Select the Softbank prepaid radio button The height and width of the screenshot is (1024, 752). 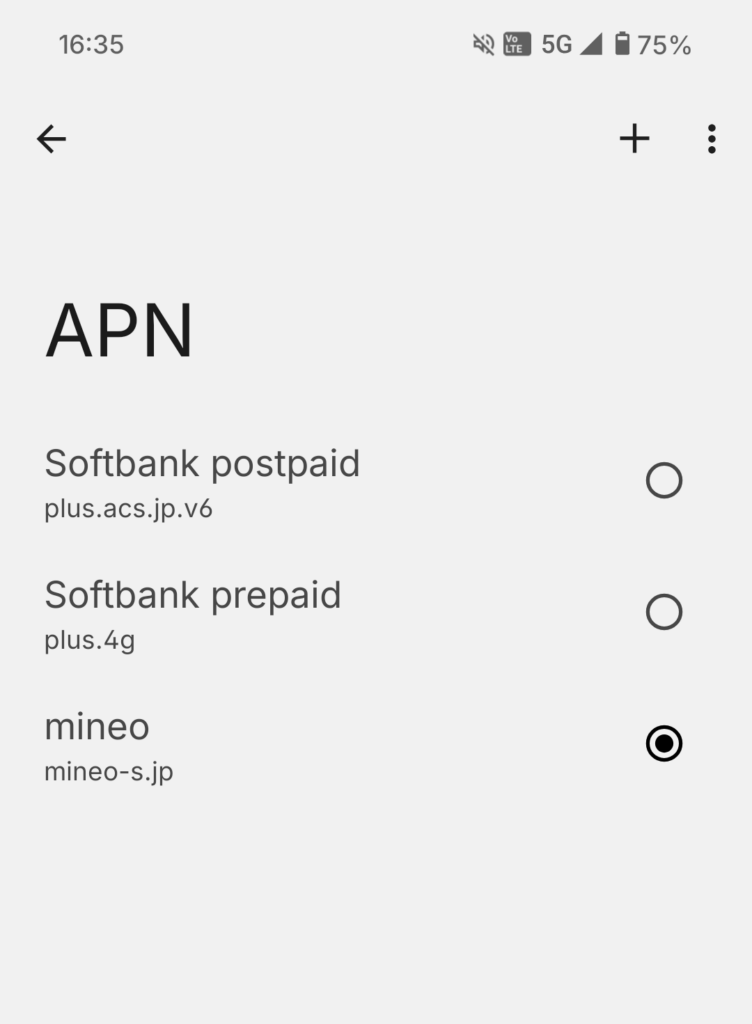point(664,612)
